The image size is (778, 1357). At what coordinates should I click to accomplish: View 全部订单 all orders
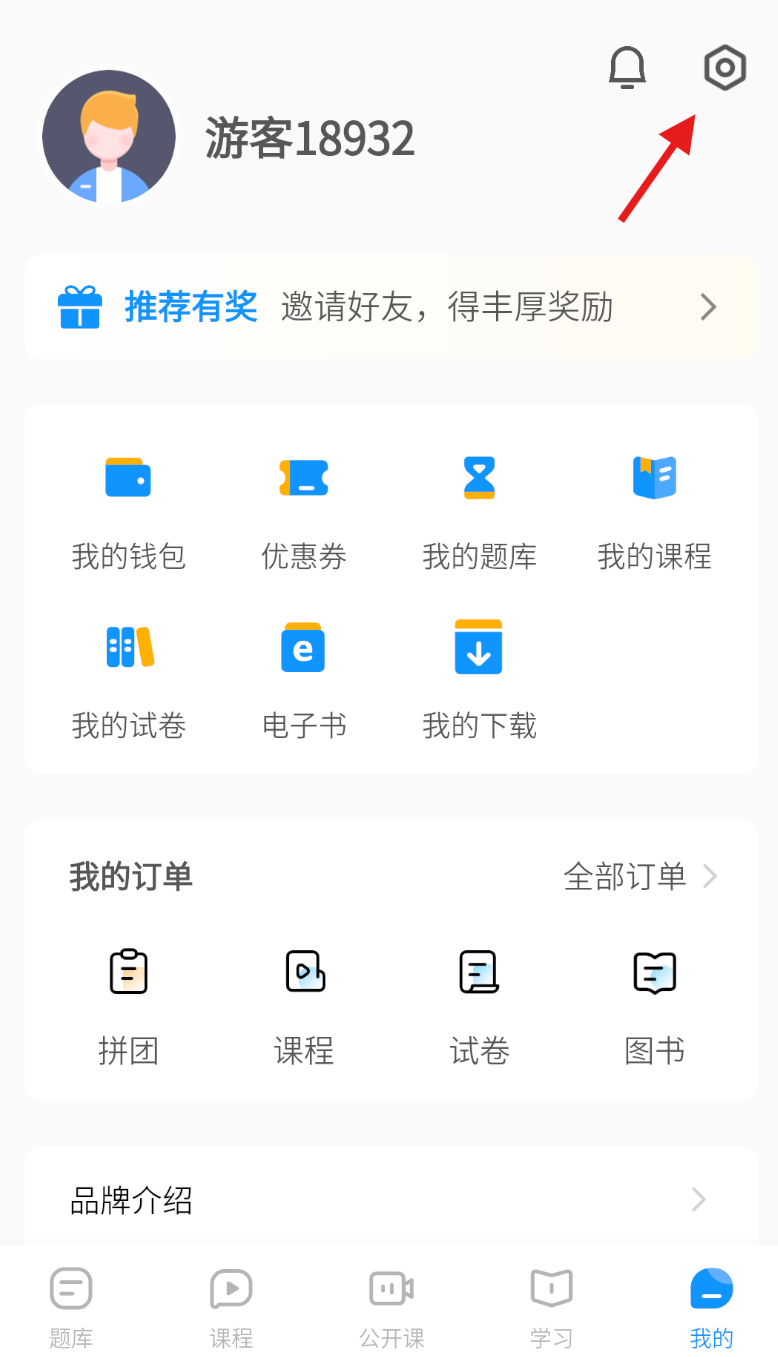[640, 877]
